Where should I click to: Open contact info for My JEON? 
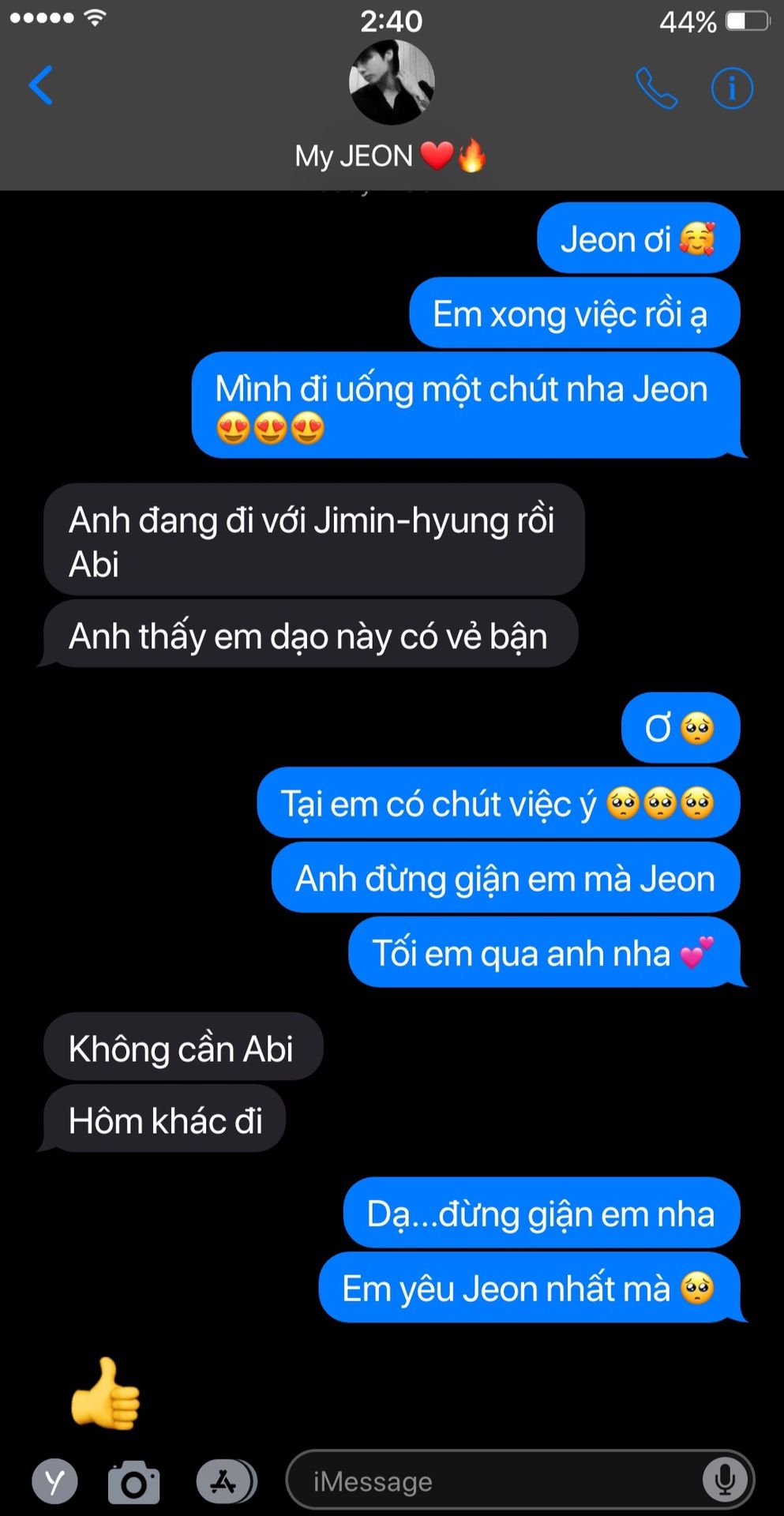[732, 88]
